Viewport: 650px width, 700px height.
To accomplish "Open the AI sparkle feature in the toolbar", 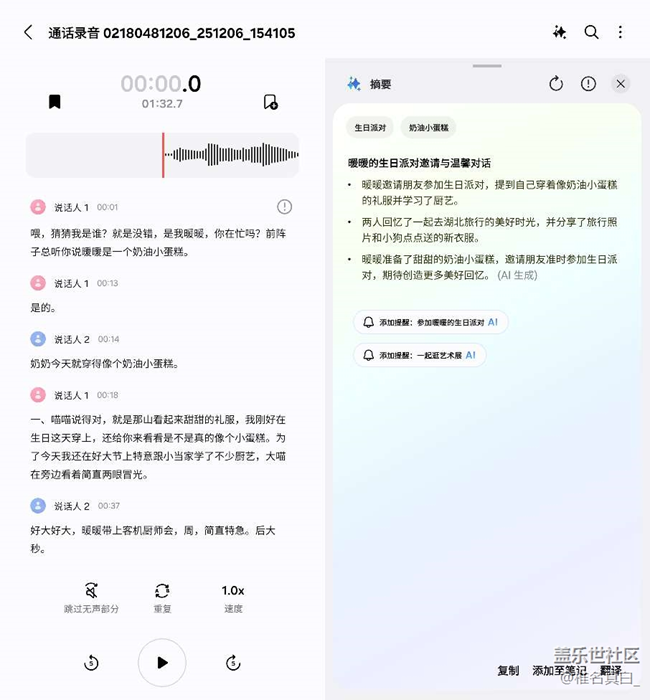I will tap(560, 33).
